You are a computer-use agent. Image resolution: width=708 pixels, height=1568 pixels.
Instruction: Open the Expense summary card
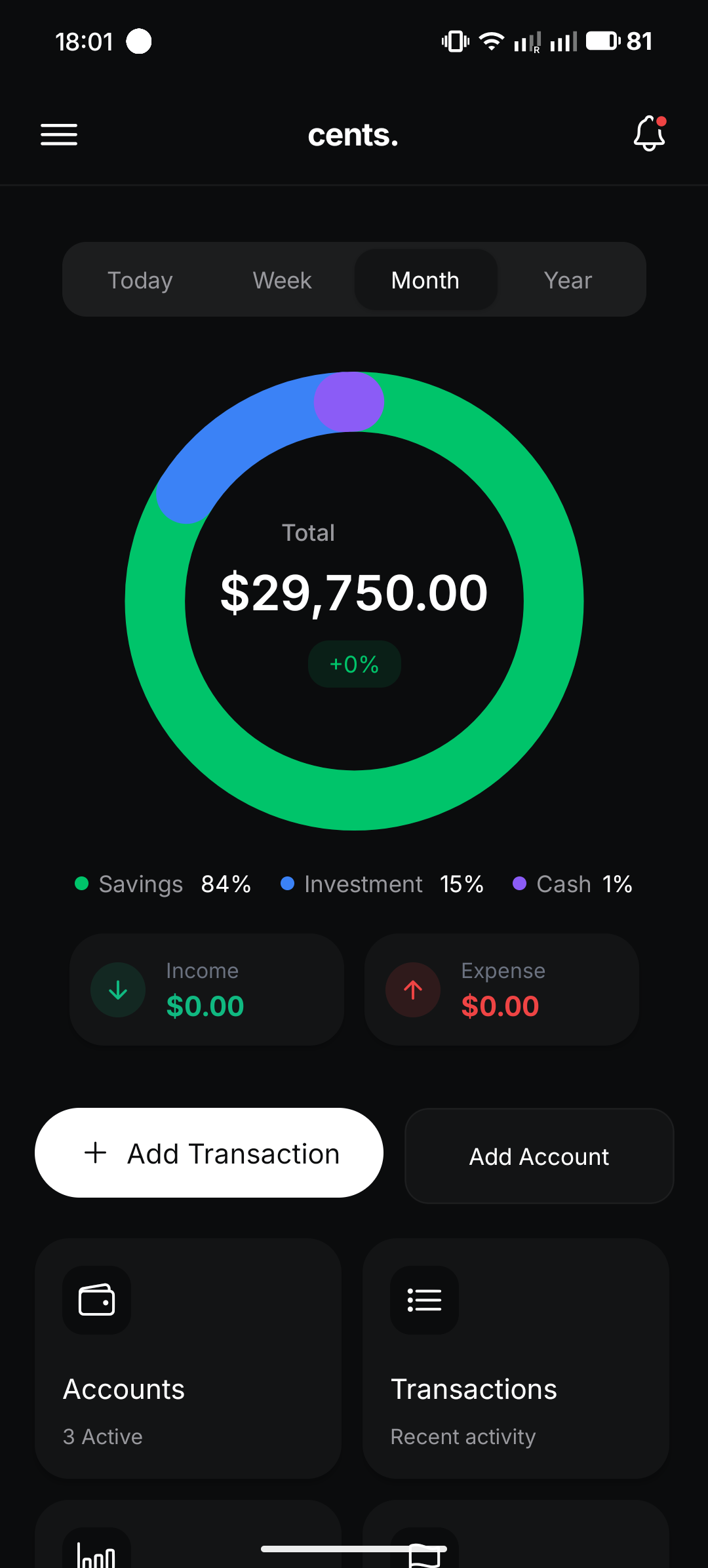[x=501, y=989]
